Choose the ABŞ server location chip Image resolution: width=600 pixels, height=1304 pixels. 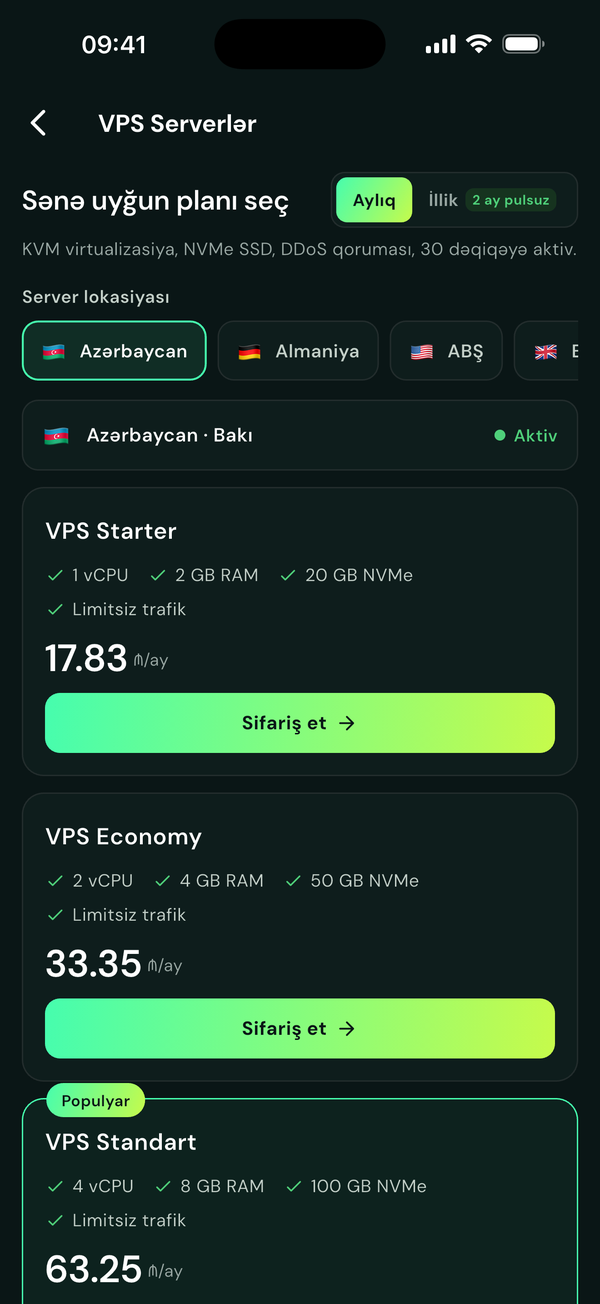(x=446, y=351)
